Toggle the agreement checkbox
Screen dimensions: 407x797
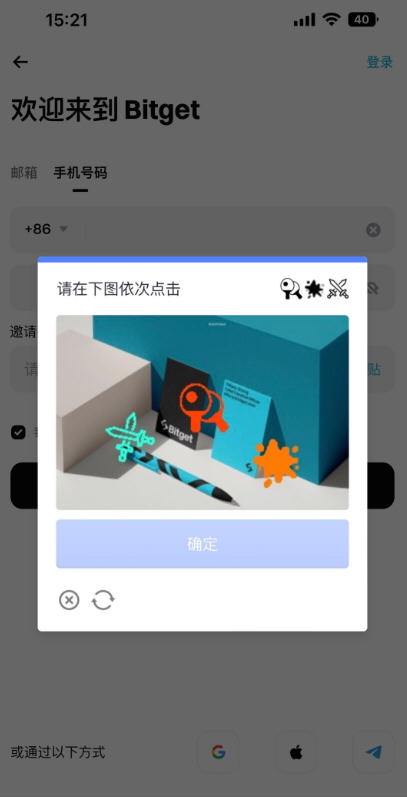click(x=18, y=433)
